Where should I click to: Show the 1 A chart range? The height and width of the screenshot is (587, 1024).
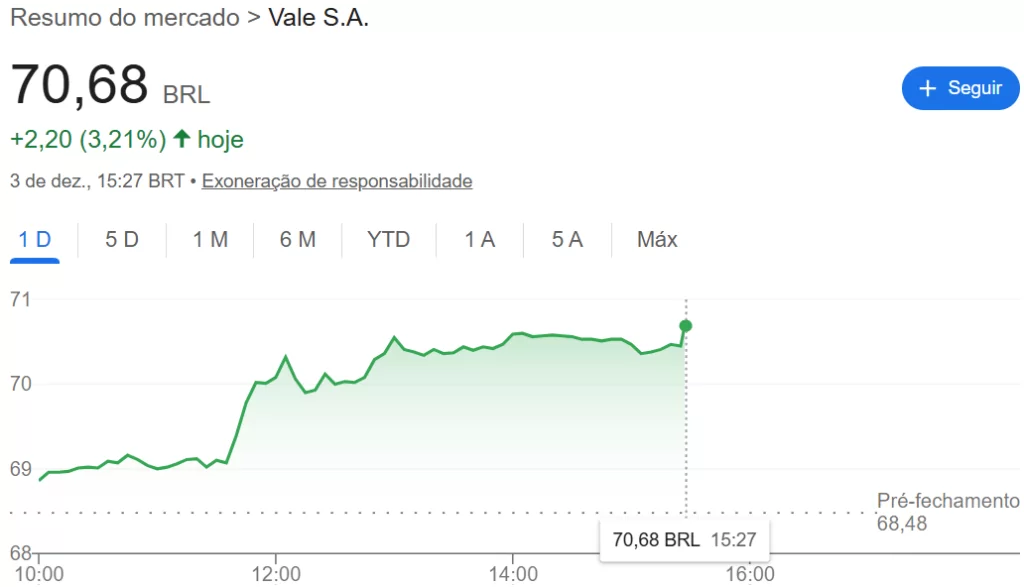coord(480,240)
